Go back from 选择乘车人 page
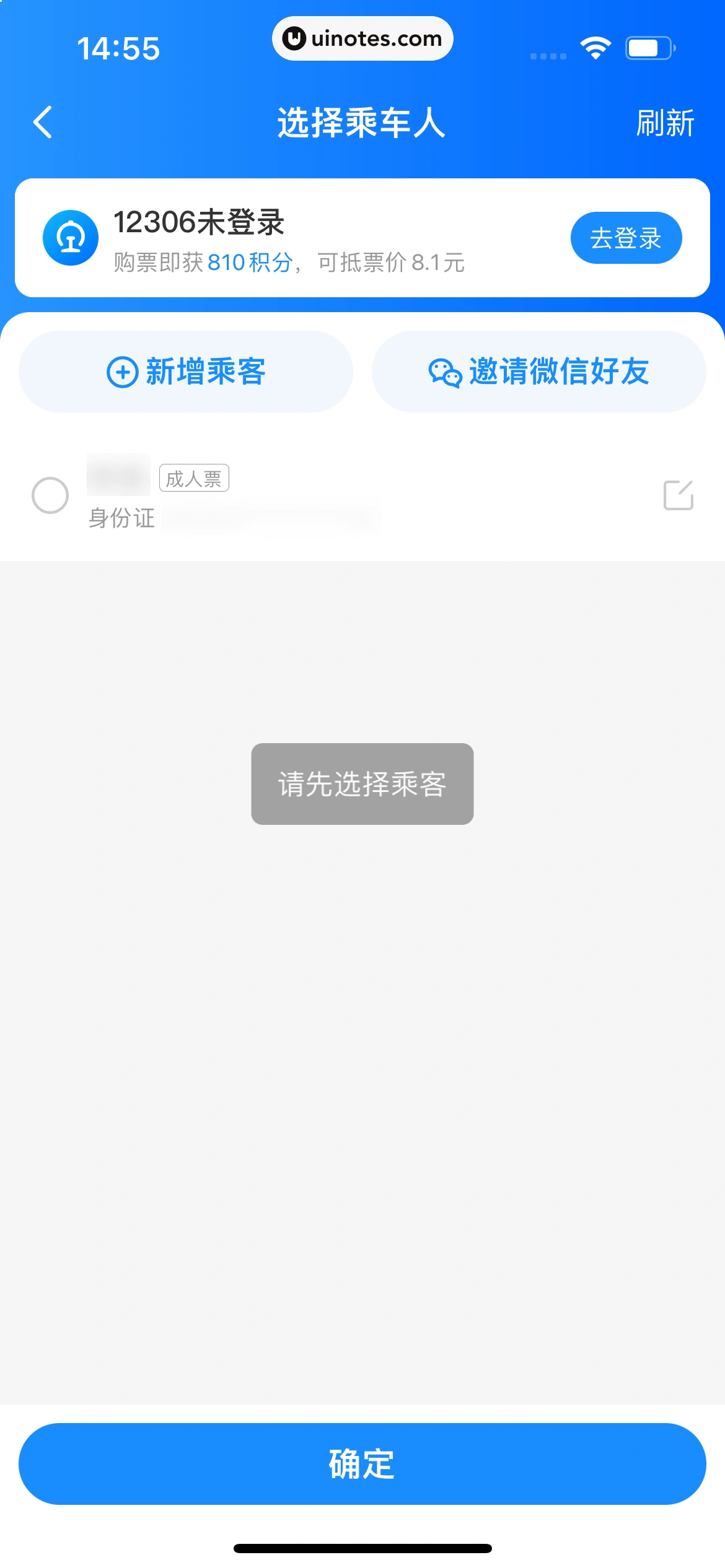 coord(42,122)
